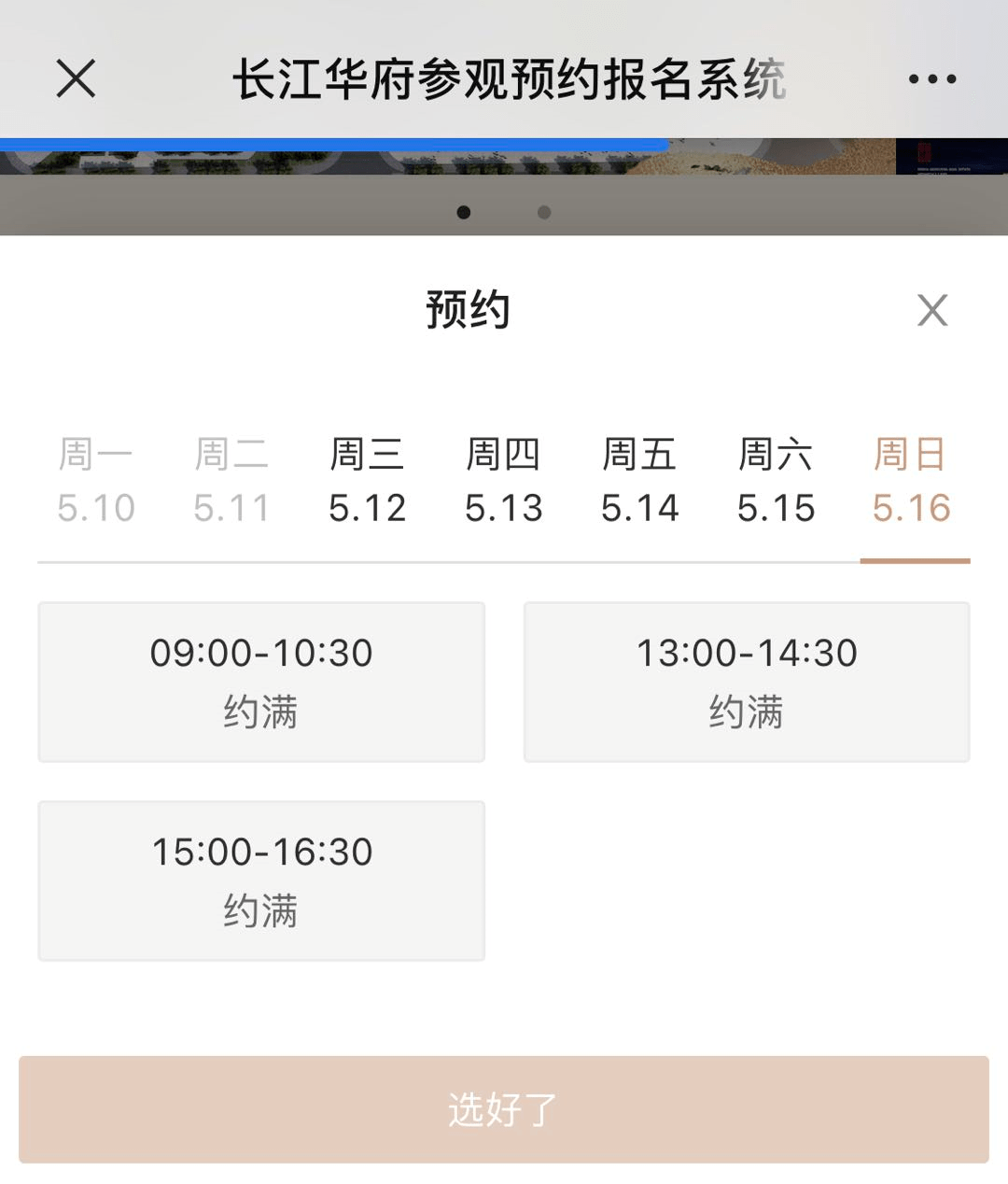Screen dimensions: 1008x1184
Task: Dismiss the 预约 booking dialog
Action: coord(932,309)
